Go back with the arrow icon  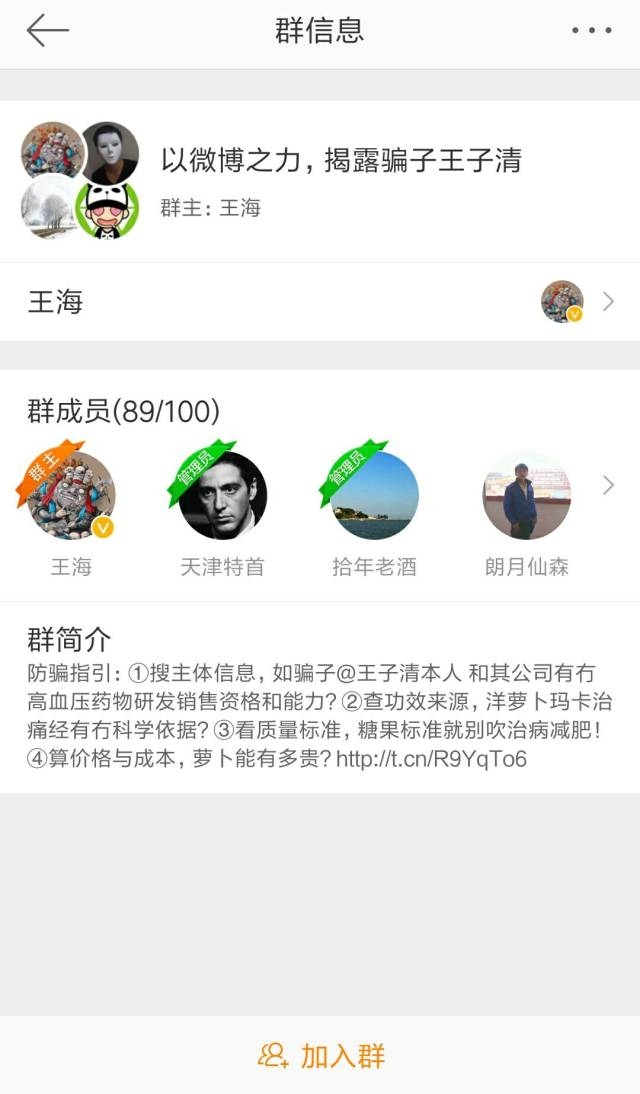coord(47,31)
